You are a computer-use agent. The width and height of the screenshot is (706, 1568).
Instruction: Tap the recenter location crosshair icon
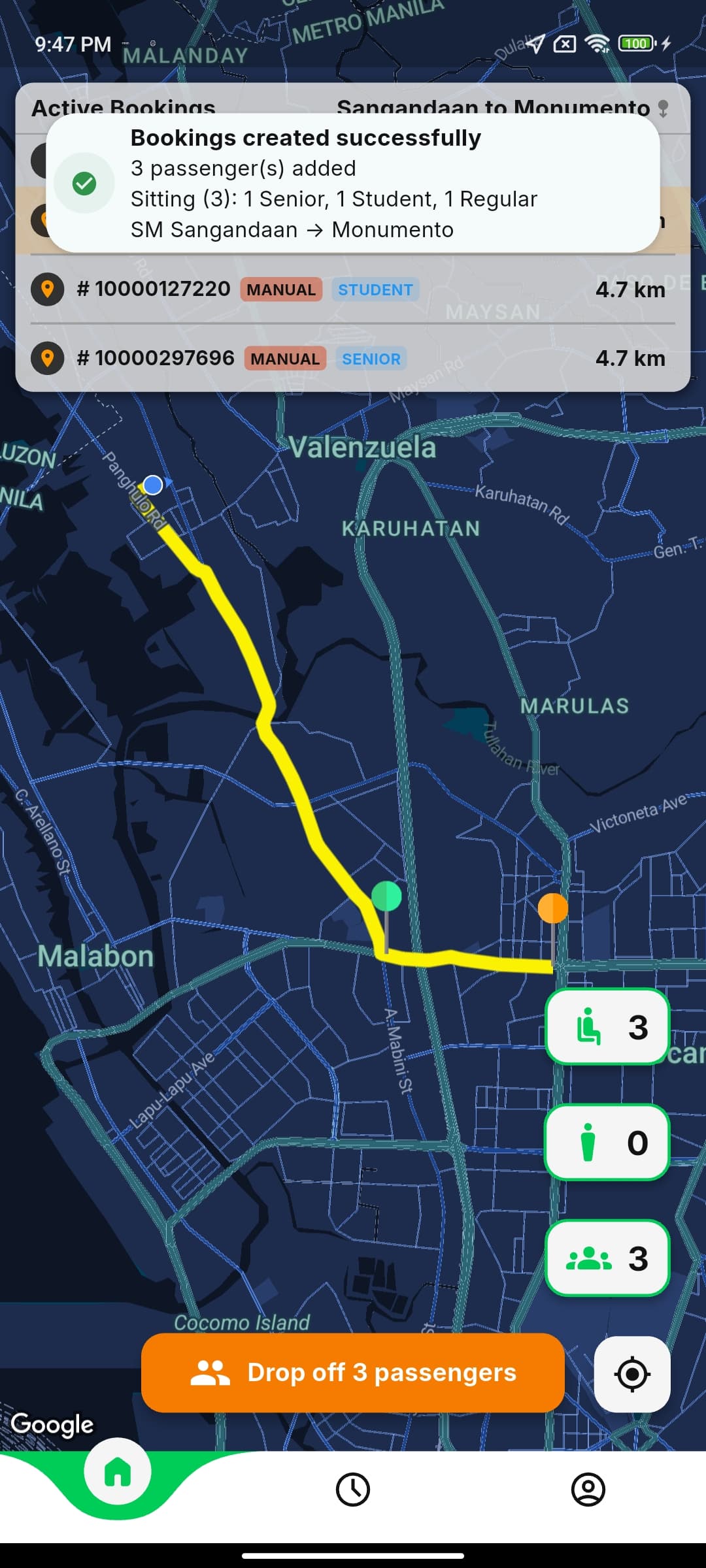pos(631,1374)
